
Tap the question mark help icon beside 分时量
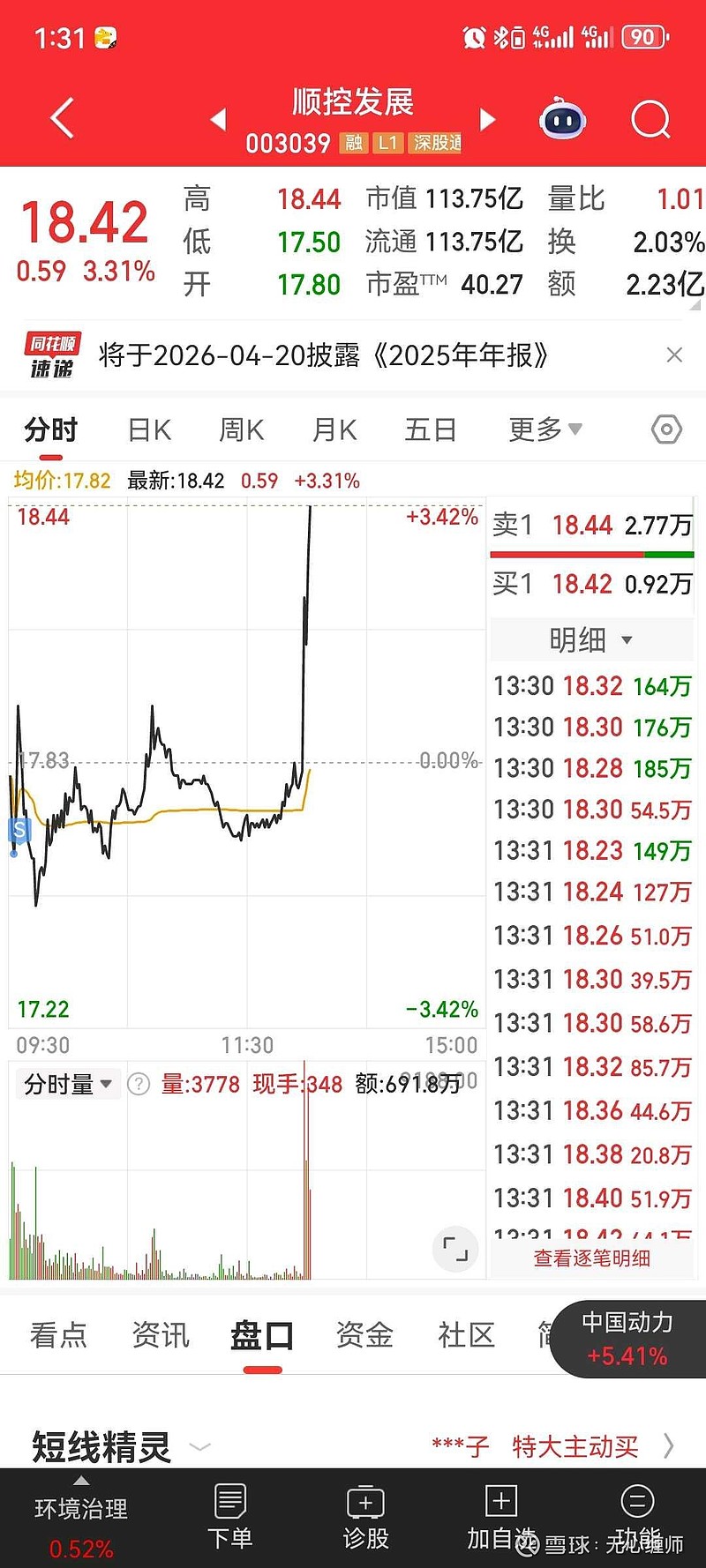point(138,1083)
